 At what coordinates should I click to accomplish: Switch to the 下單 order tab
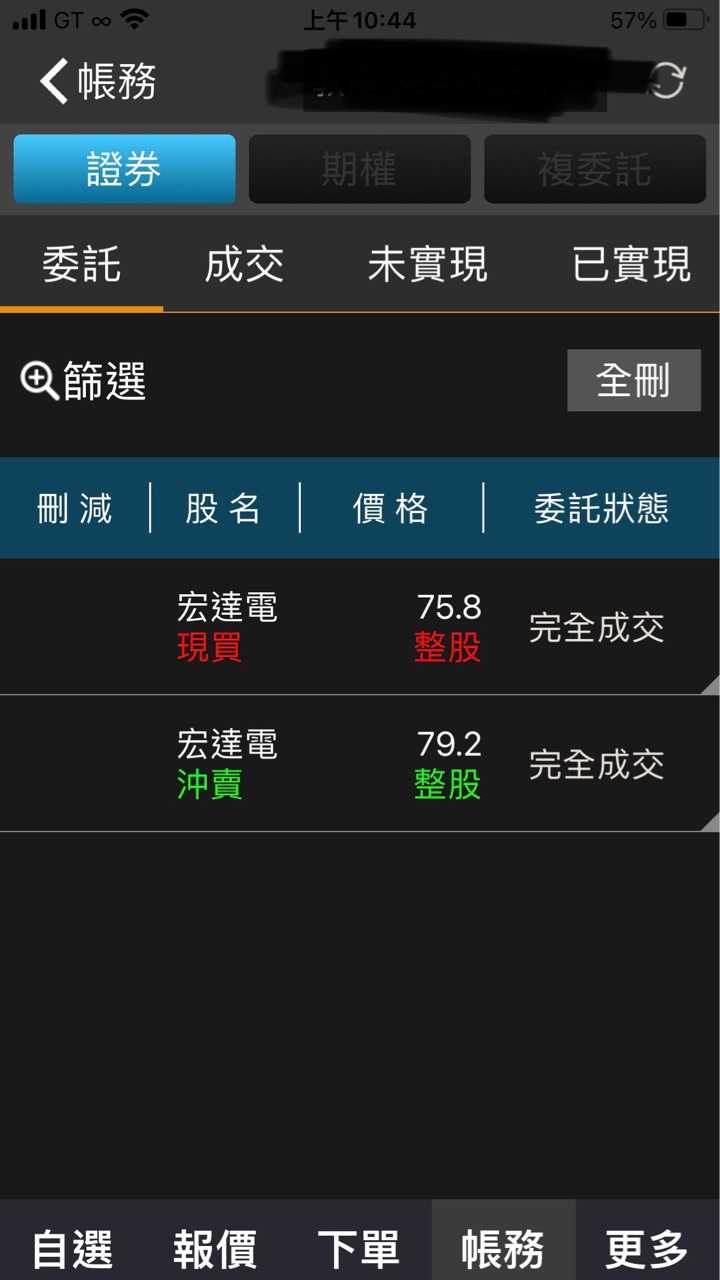[x=358, y=1247]
